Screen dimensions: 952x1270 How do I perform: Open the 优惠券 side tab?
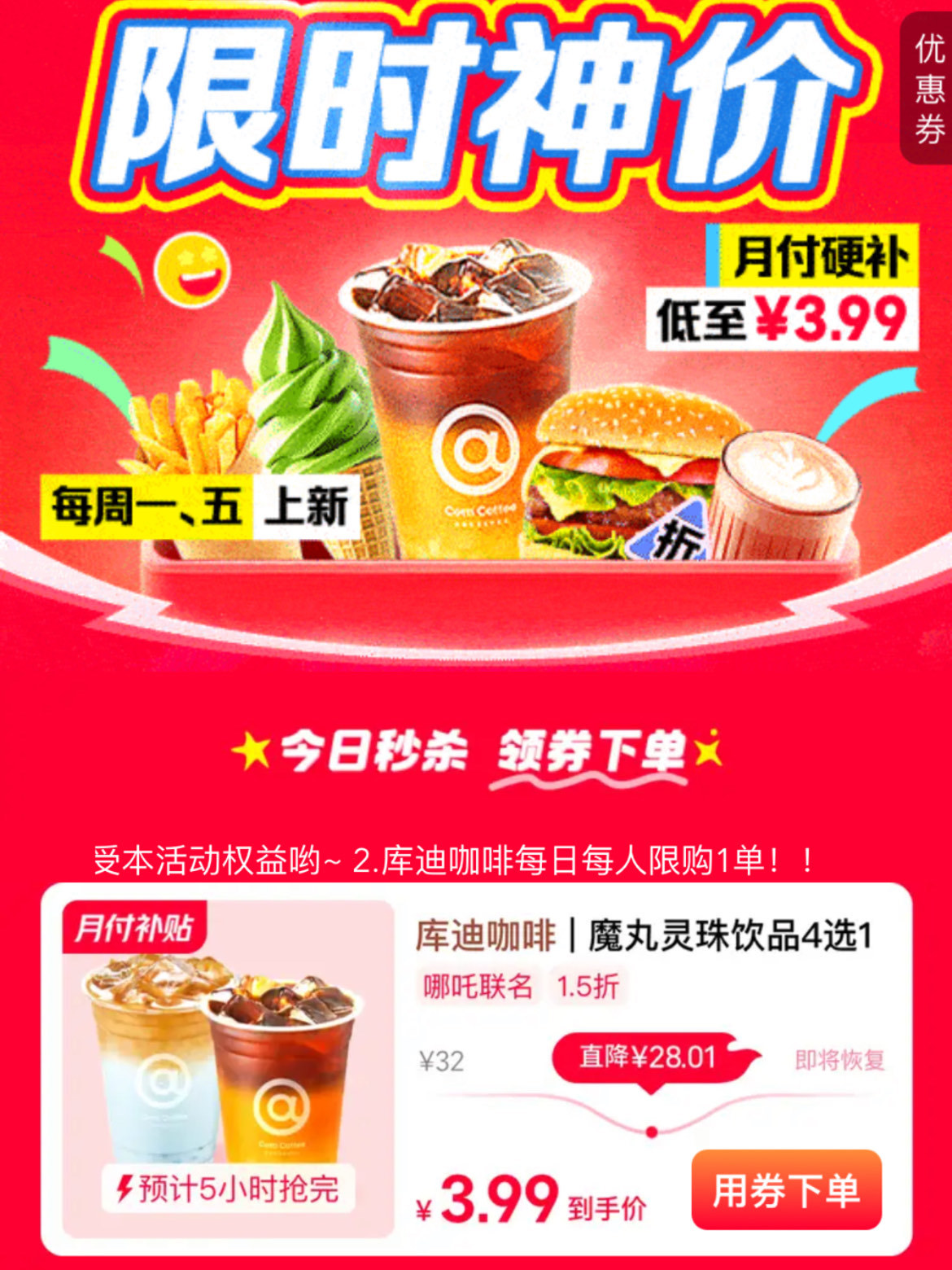[928, 88]
